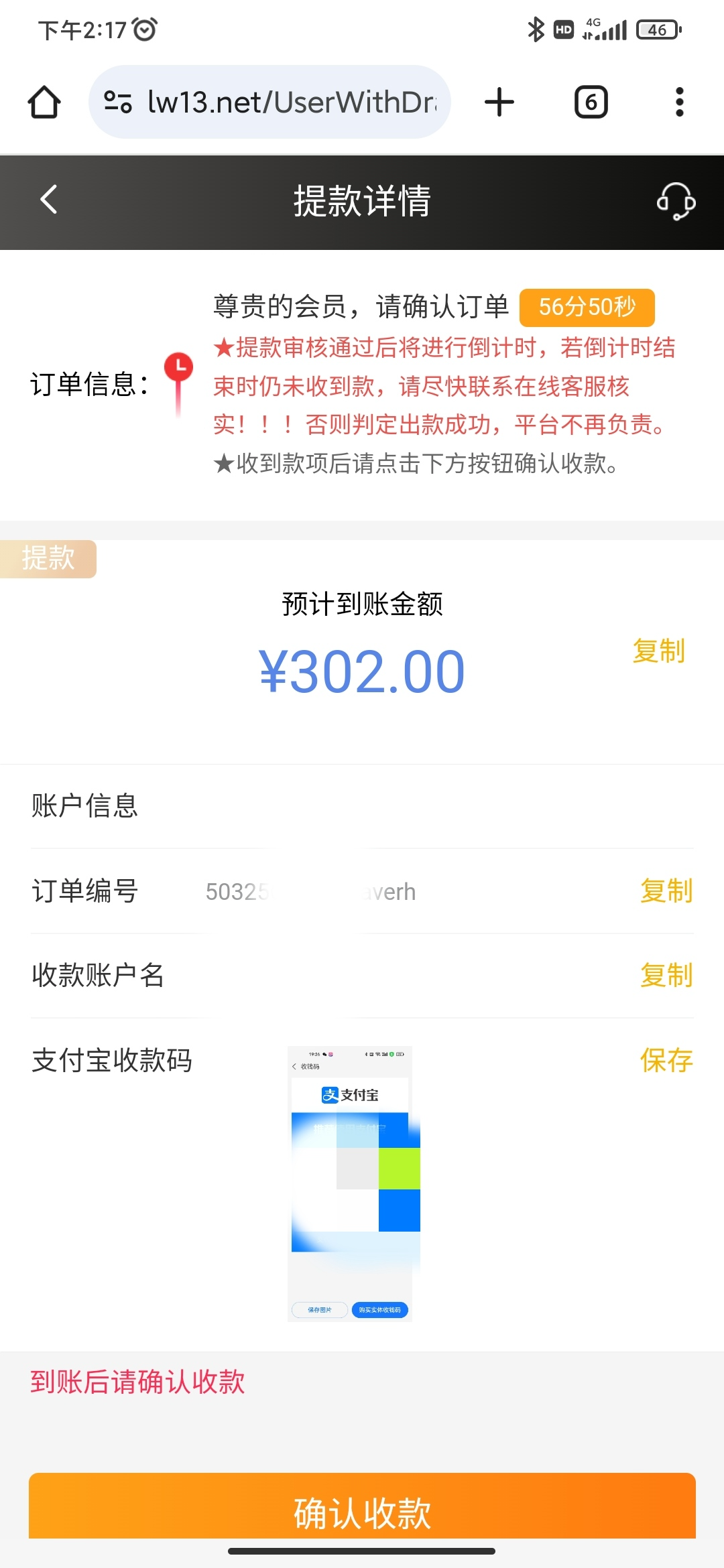Copy the 收款账户名 account name
Screen dimensions: 724x1568
click(666, 976)
